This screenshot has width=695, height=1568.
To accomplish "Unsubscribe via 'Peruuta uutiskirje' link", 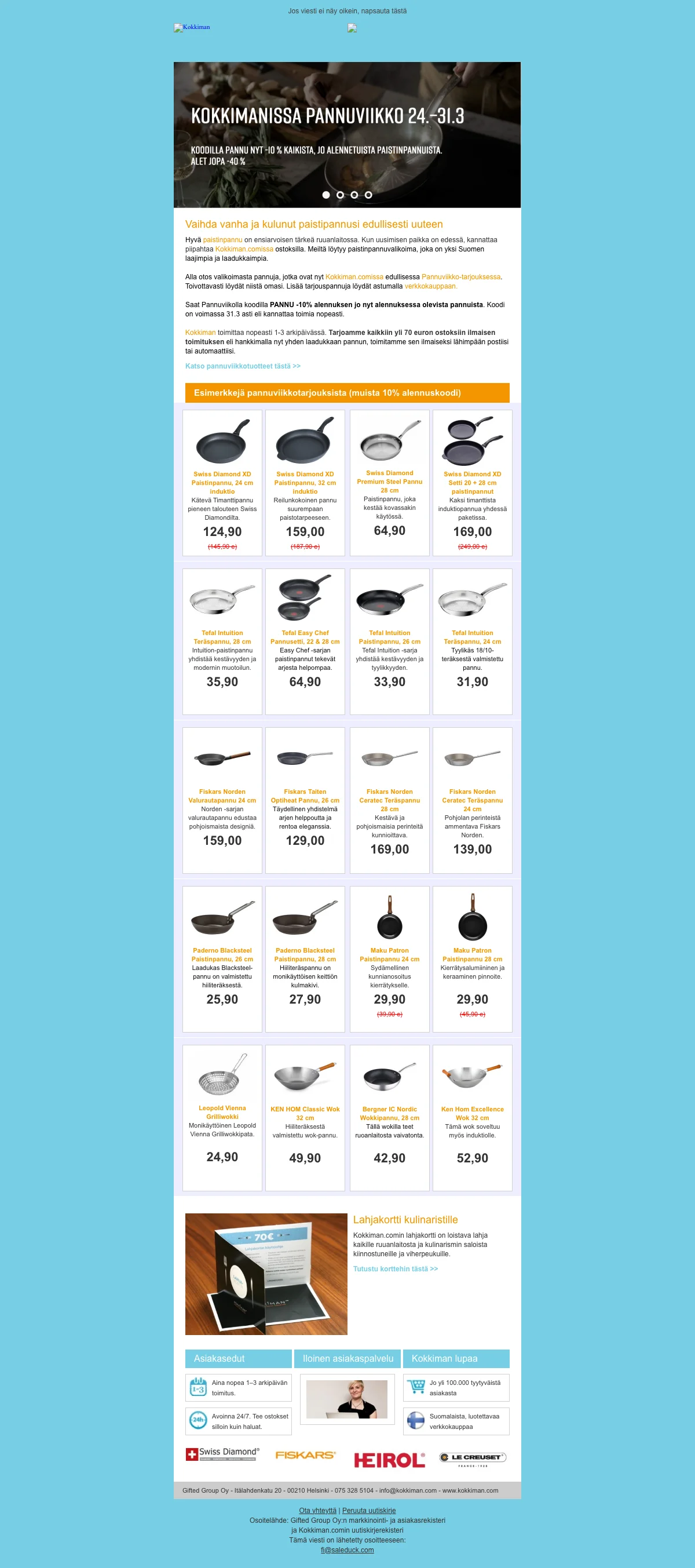I will 369,1510.
